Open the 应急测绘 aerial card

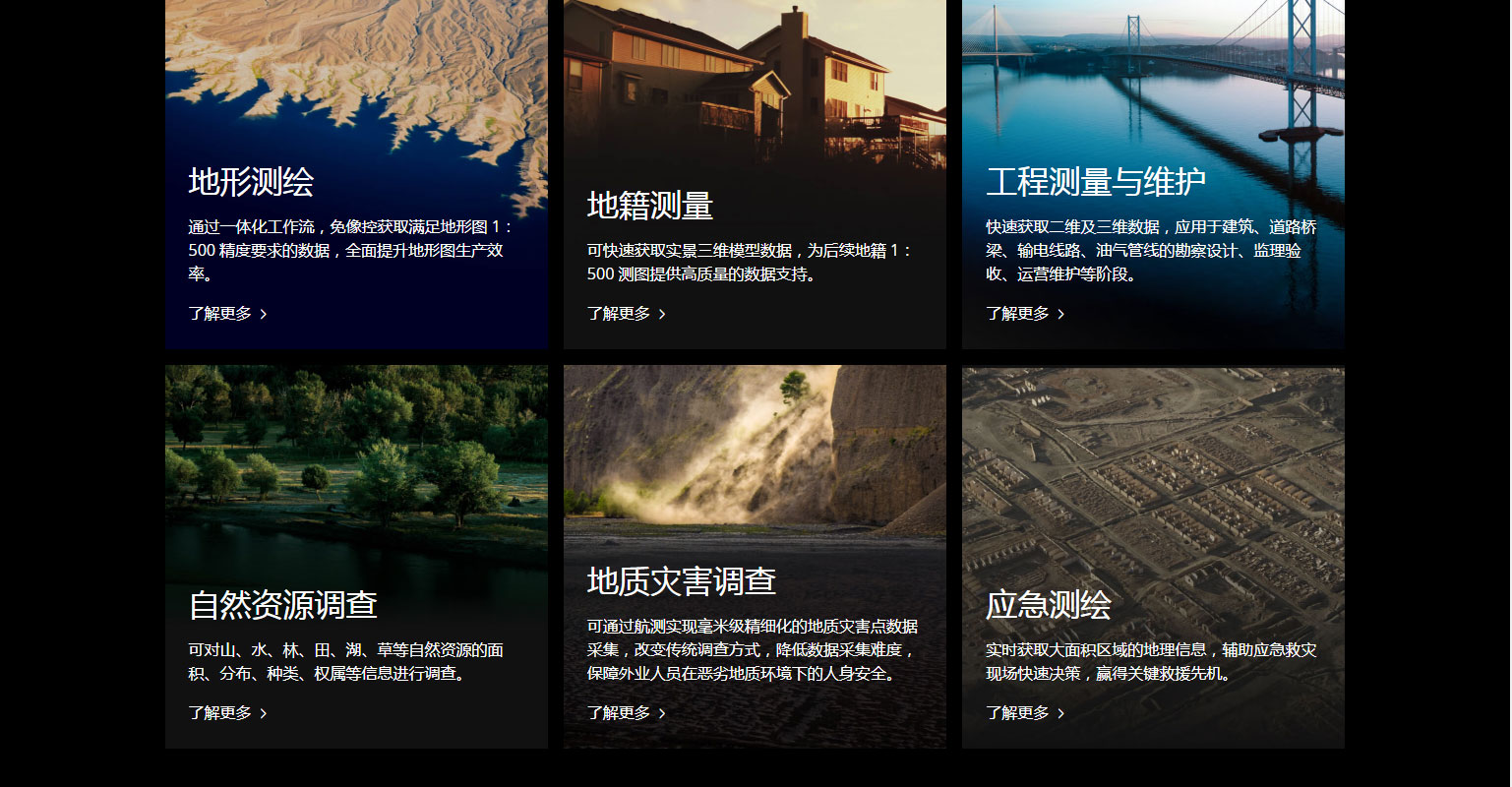click(x=1153, y=472)
